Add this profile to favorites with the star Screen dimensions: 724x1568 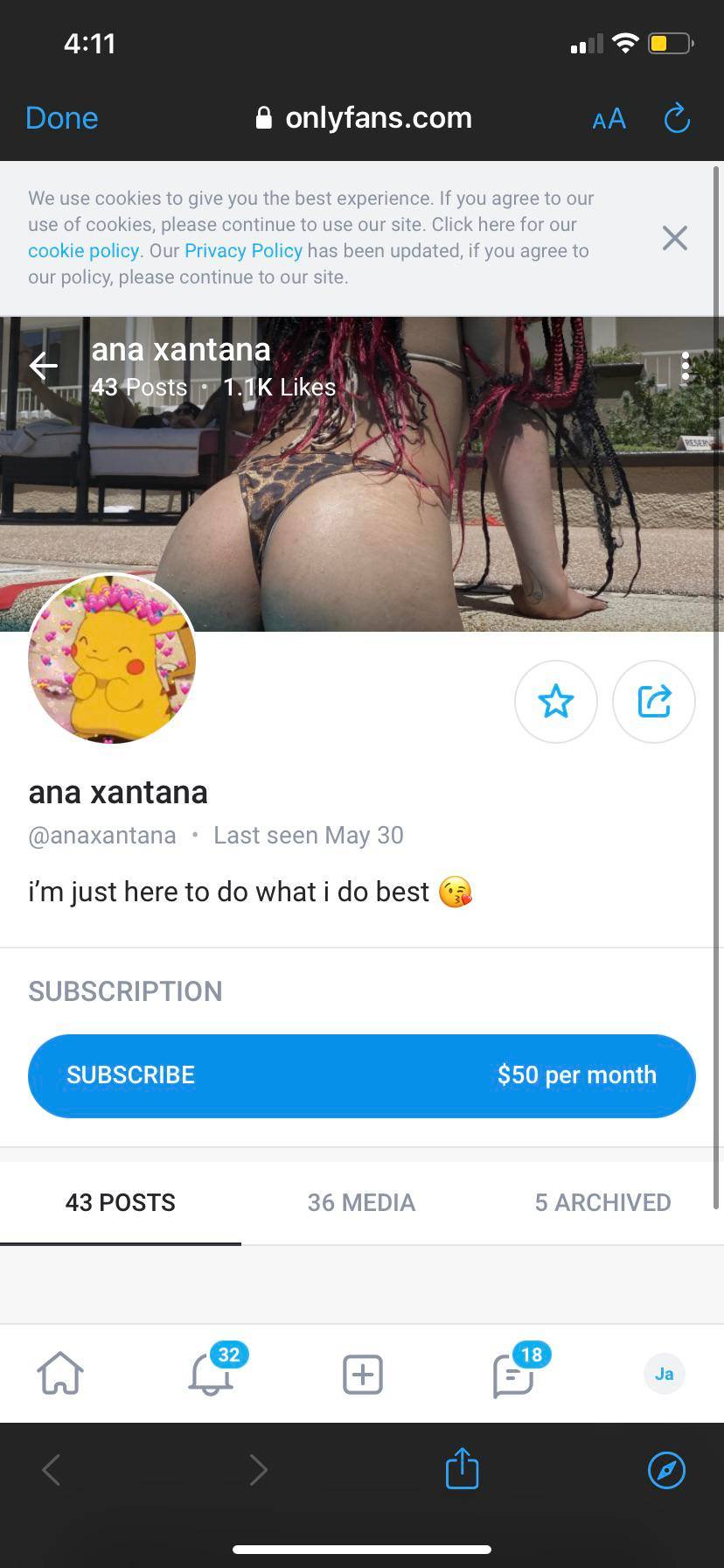click(555, 701)
